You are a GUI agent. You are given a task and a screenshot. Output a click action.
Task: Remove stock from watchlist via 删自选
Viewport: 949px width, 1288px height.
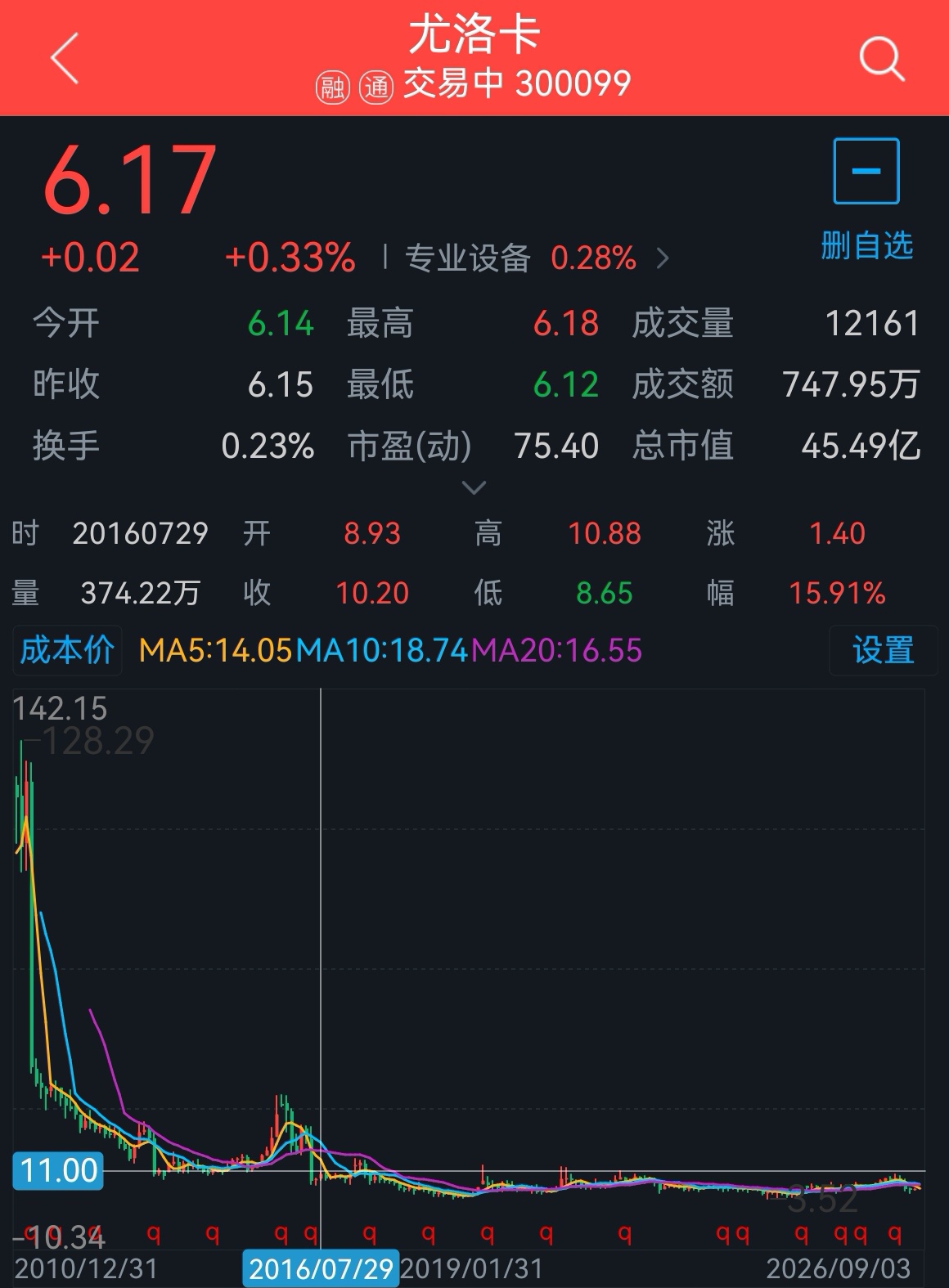866,200
